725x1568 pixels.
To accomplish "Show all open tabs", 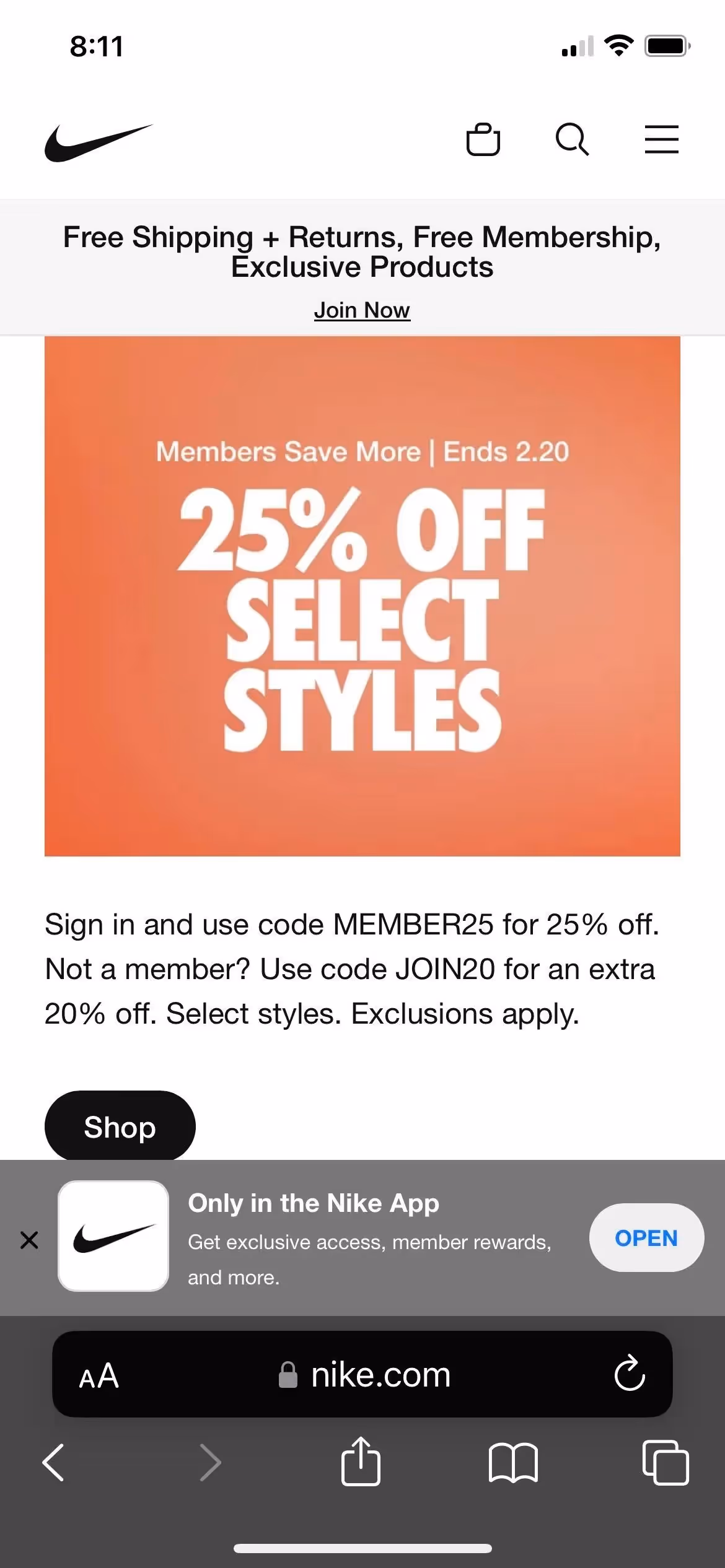I will [666, 1463].
